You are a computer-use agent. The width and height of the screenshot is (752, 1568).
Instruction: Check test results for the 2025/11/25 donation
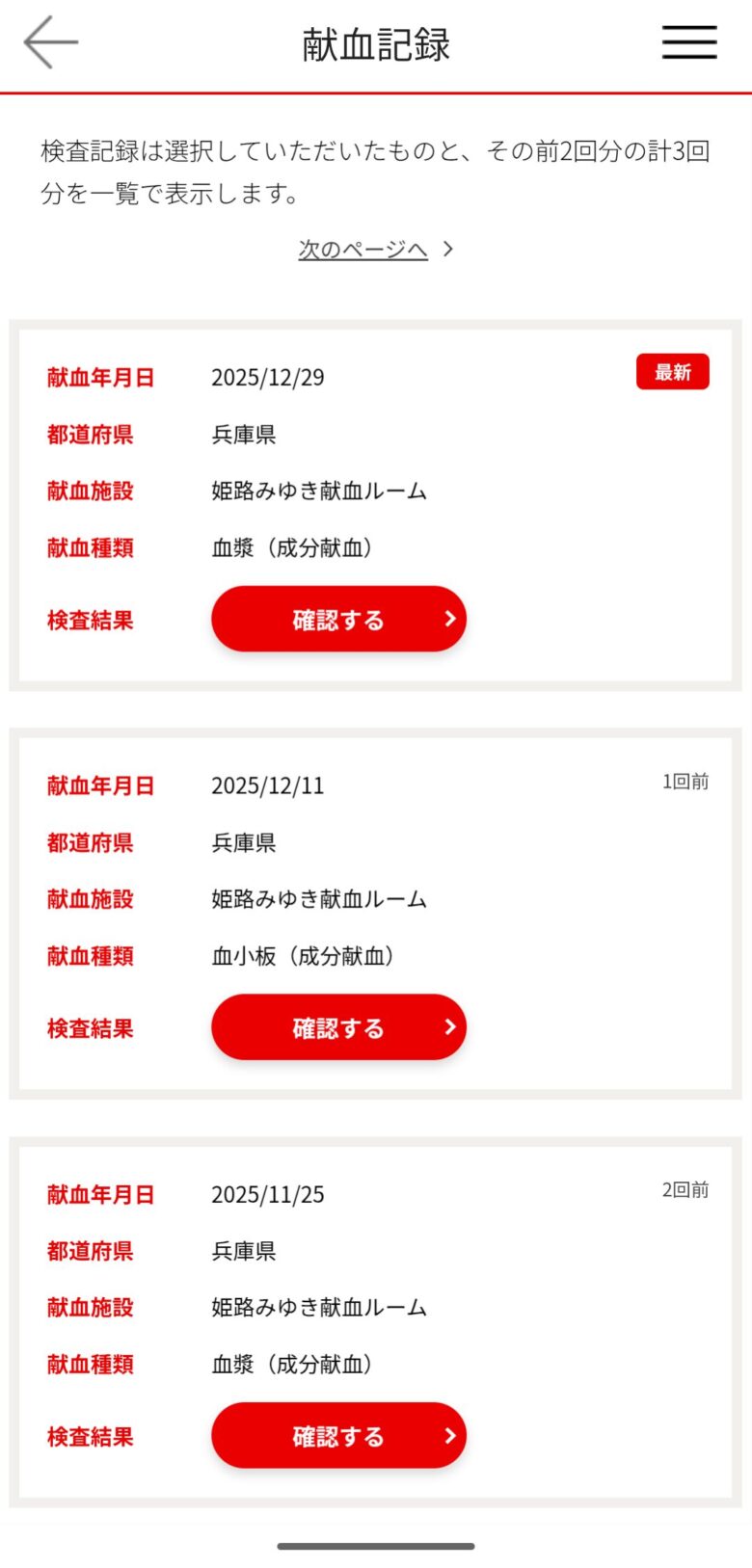point(338,1436)
